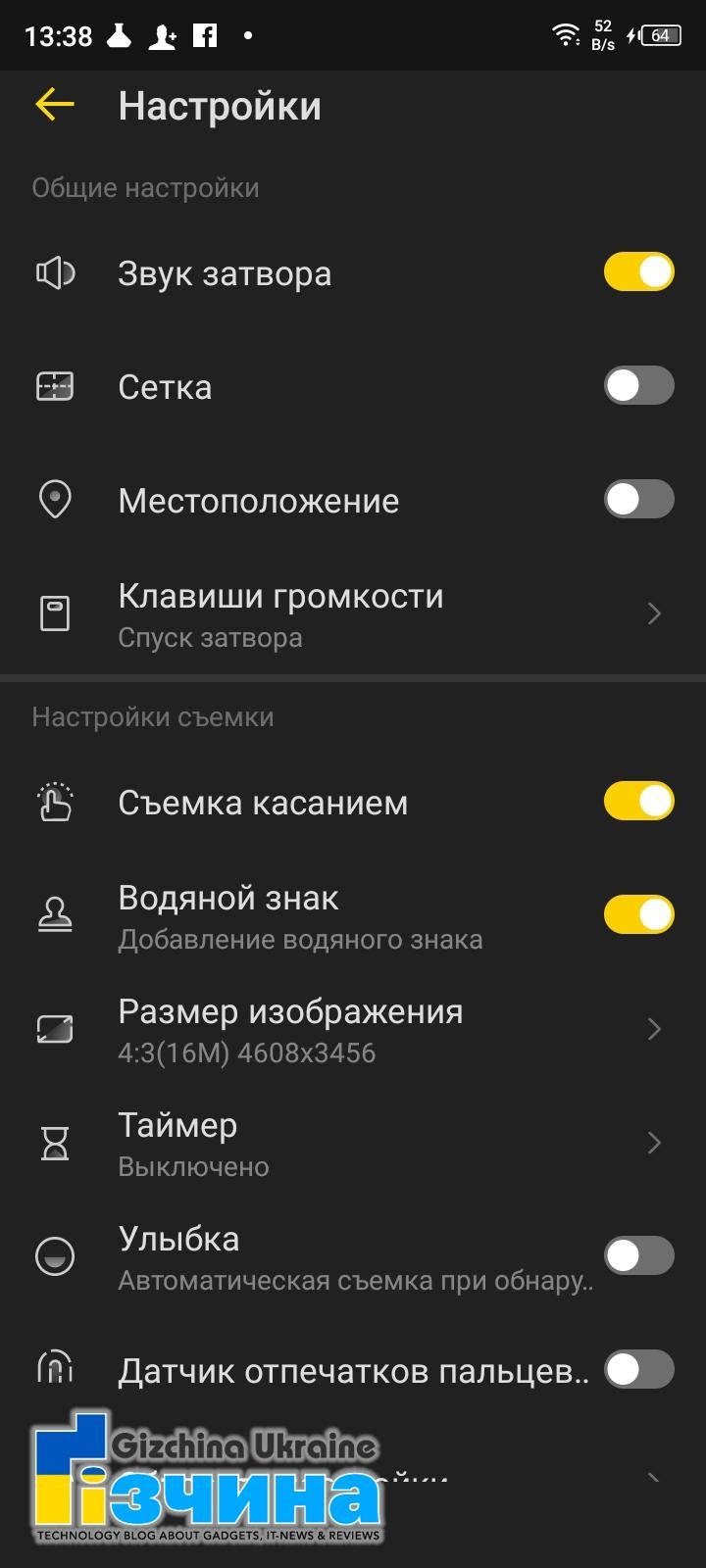Viewport: 706px width, 1568px height.
Task: Open Клавиши громкости options via its chevron
Action: click(x=654, y=612)
